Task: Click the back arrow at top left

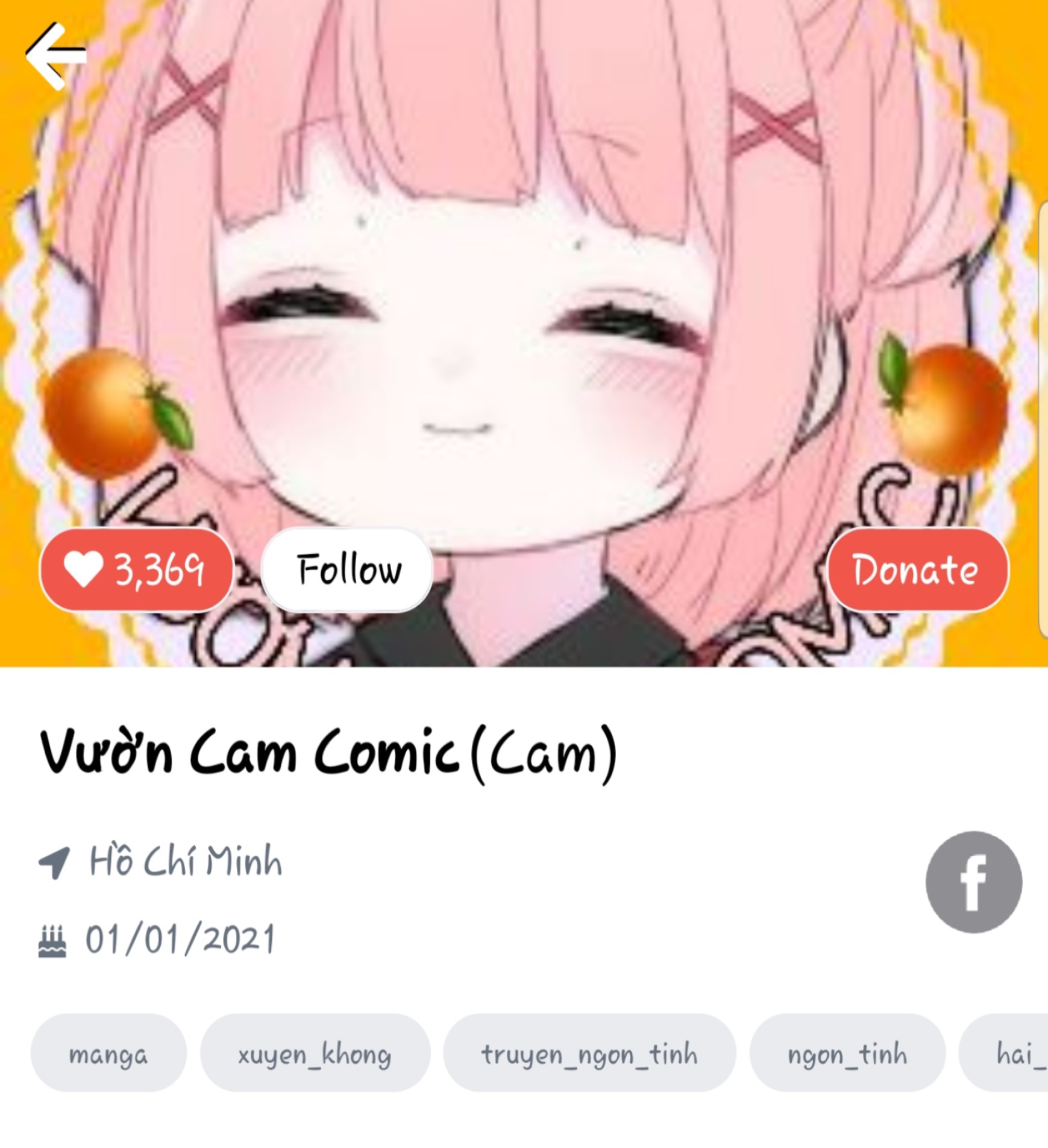Action: click(x=57, y=54)
